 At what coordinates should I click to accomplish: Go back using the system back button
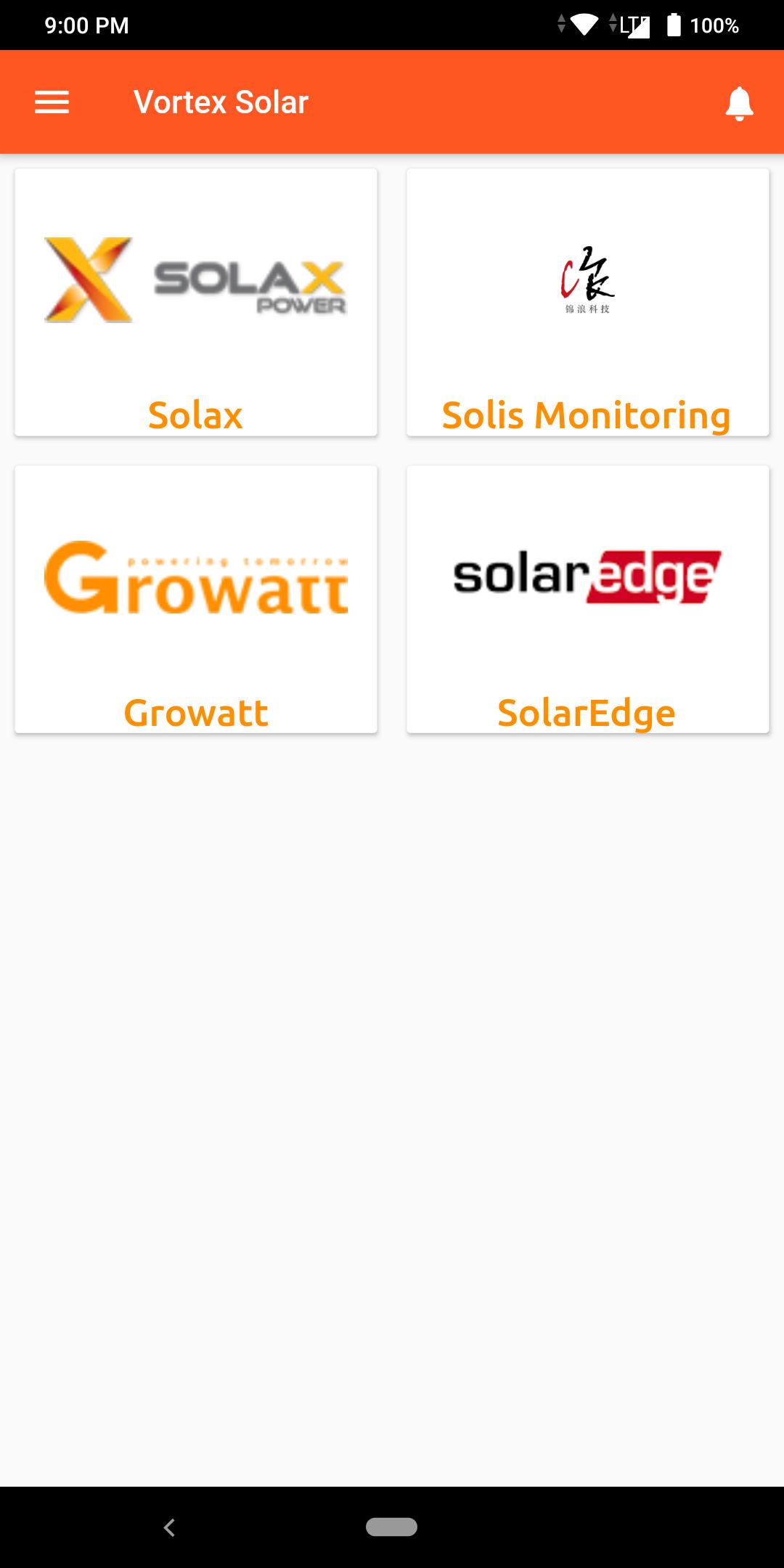pos(169,1527)
